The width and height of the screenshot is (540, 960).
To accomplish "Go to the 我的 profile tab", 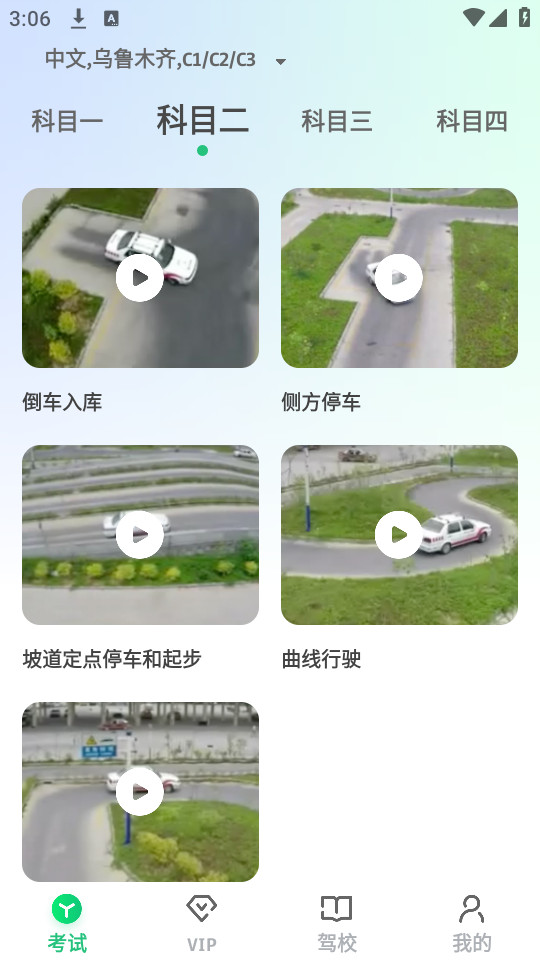I will (471, 924).
